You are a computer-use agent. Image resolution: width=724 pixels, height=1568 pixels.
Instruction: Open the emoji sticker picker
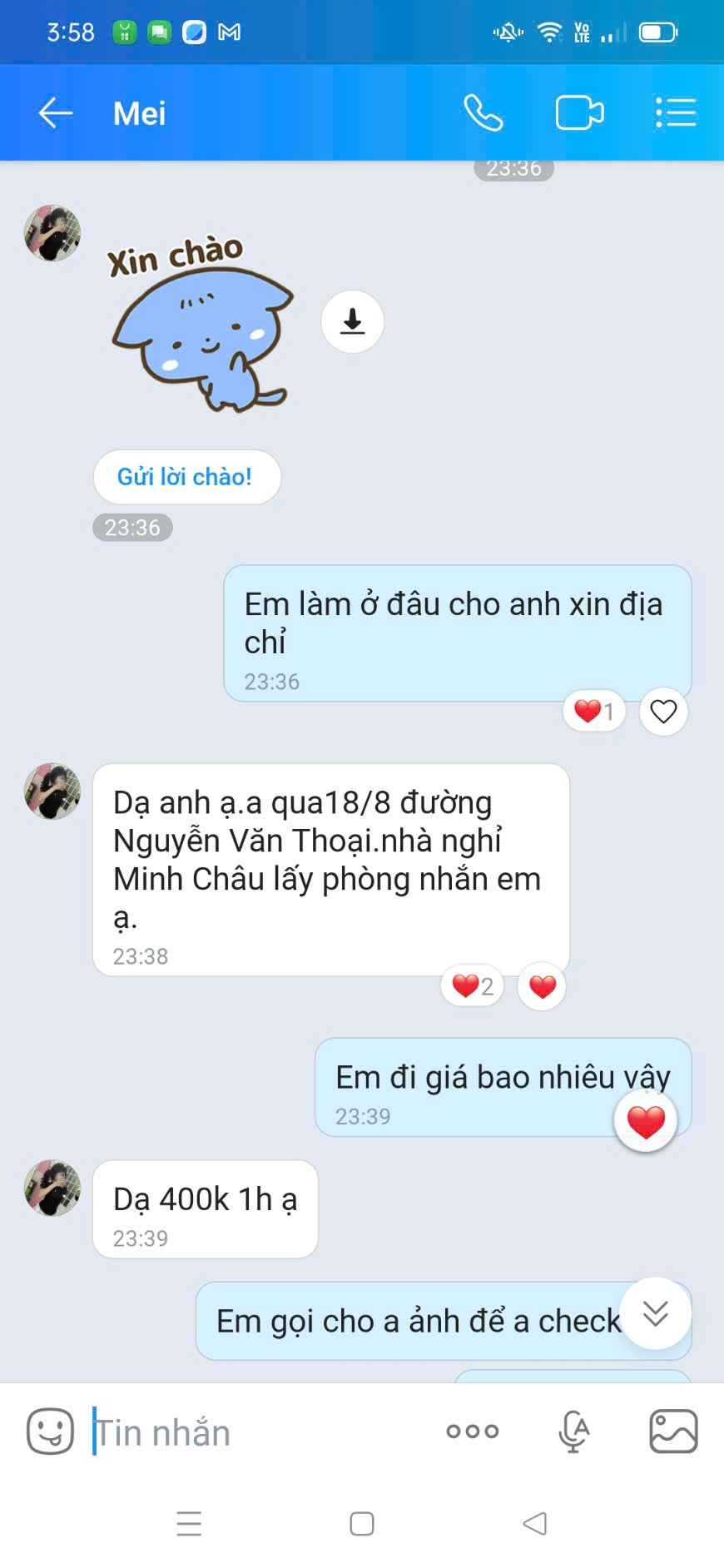(x=50, y=1431)
